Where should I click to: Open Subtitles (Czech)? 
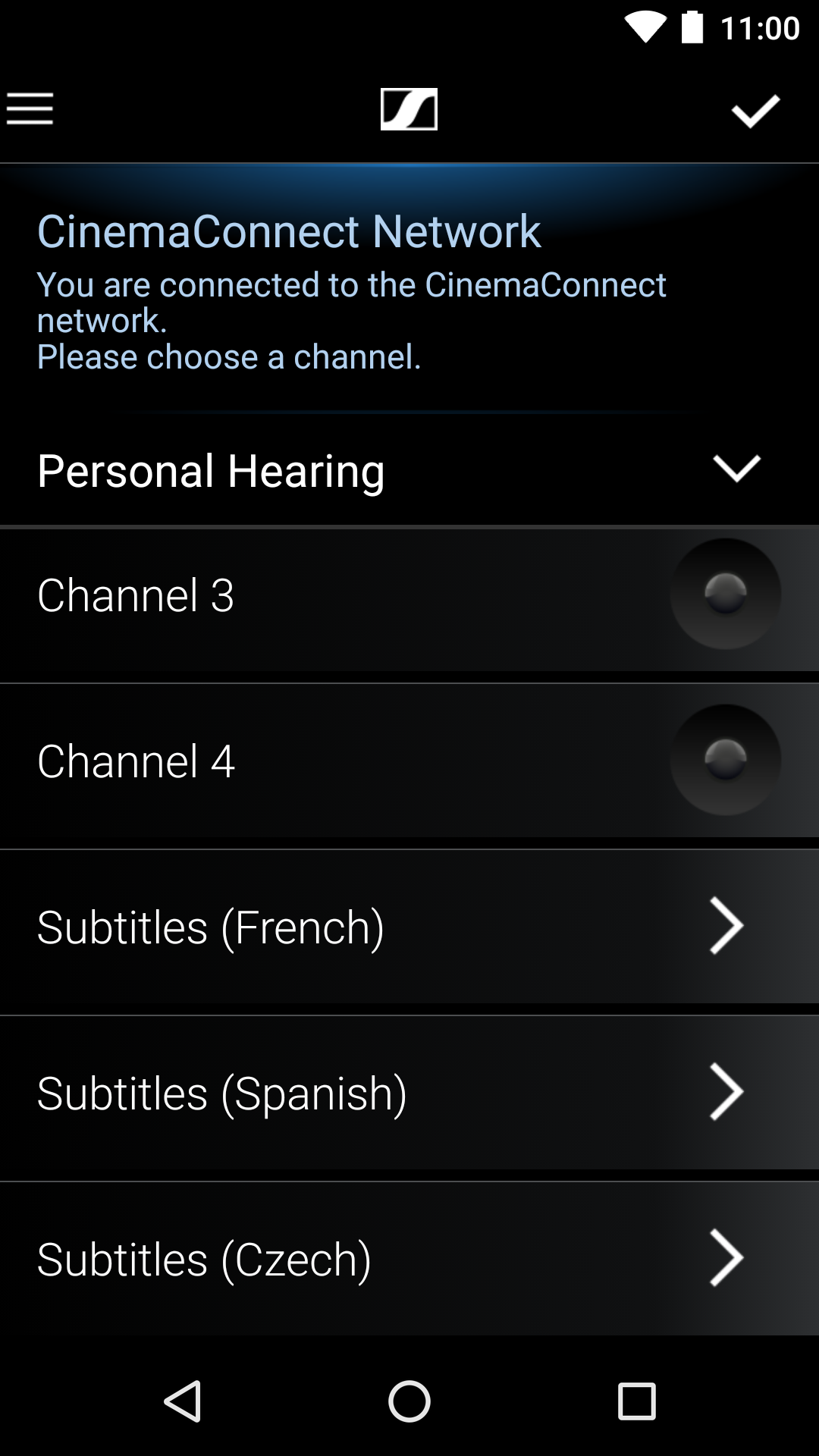point(409,1259)
